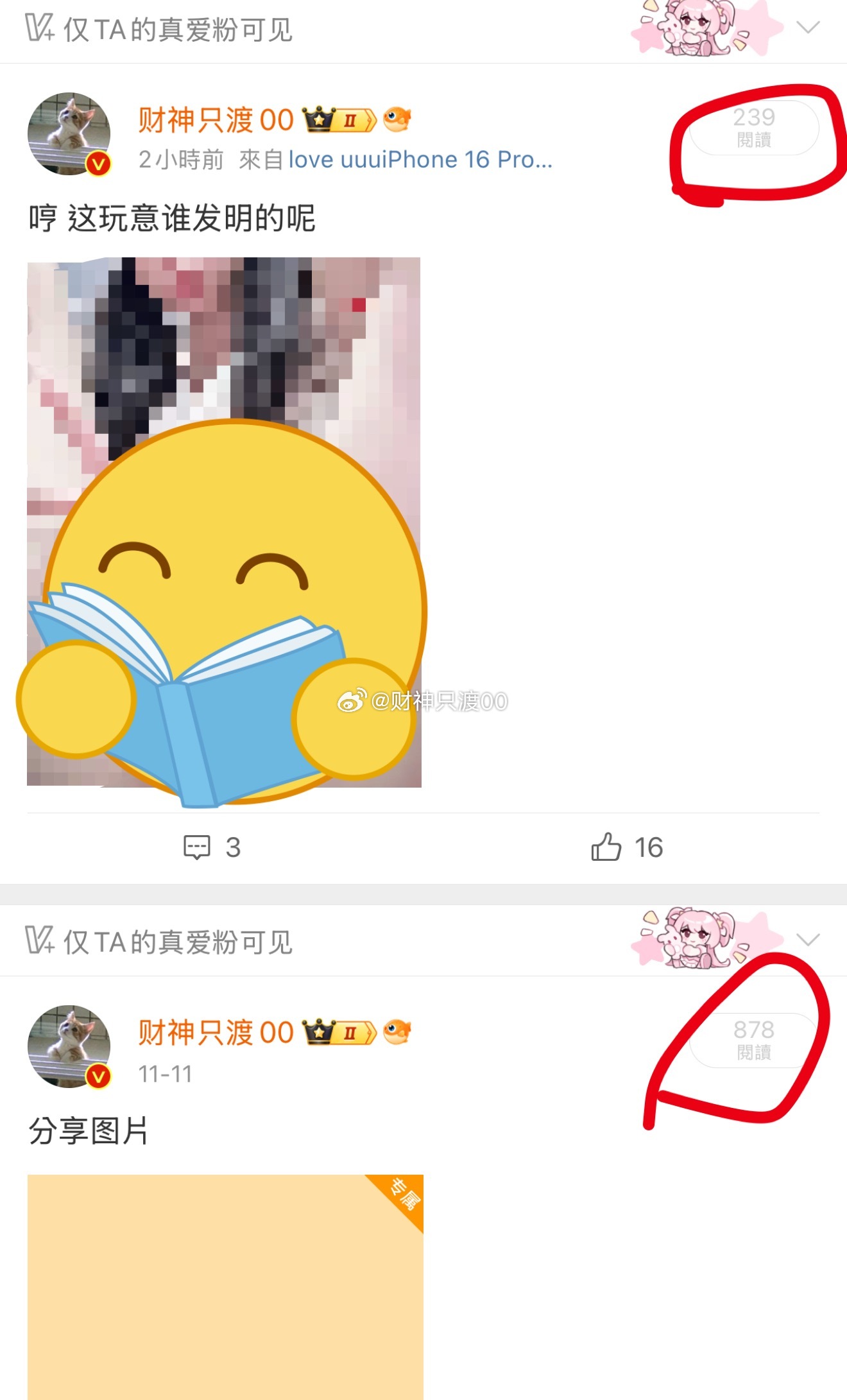847x1400 pixels.
Task: Expand the chevron menu on the 11-11 post
Action: [x=808, y=940]
